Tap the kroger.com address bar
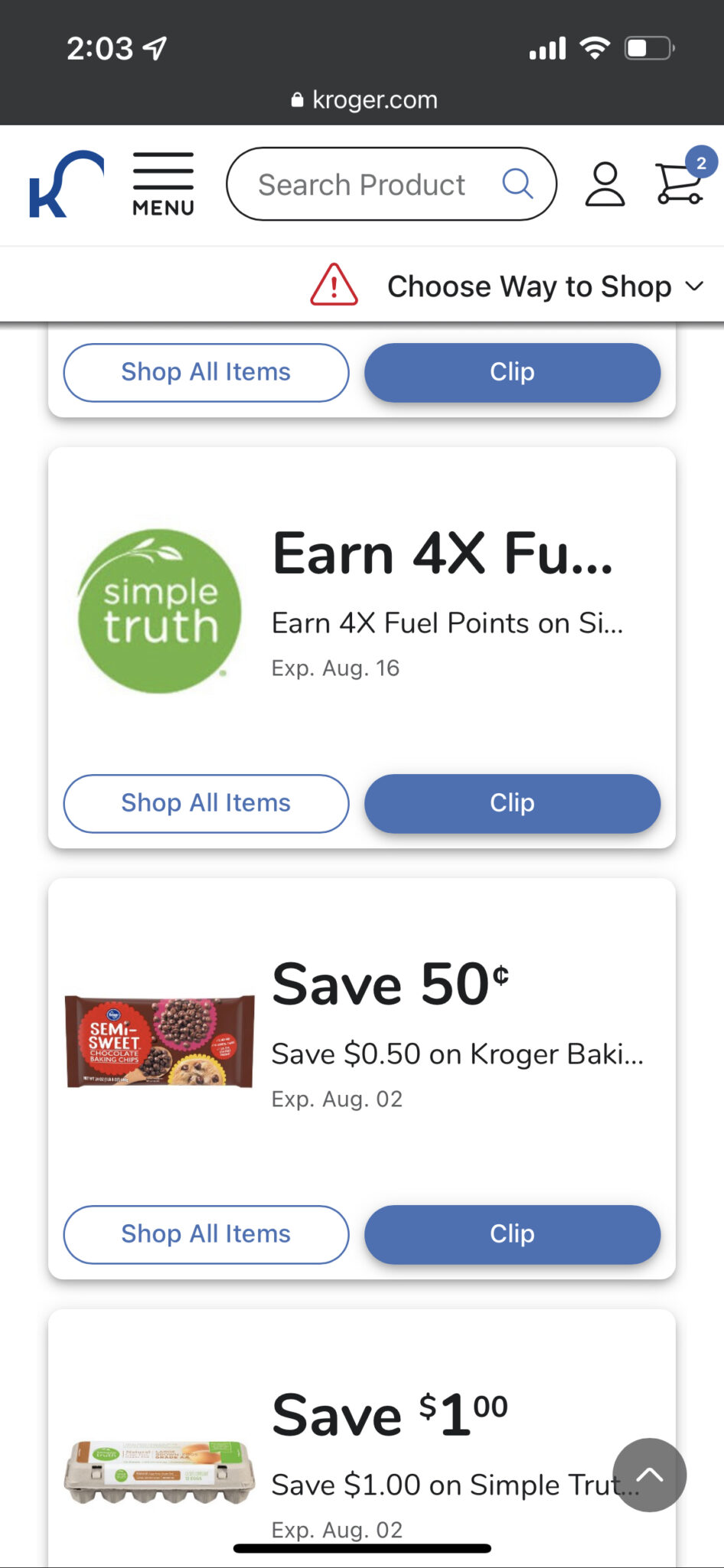 tap(364, 100)
